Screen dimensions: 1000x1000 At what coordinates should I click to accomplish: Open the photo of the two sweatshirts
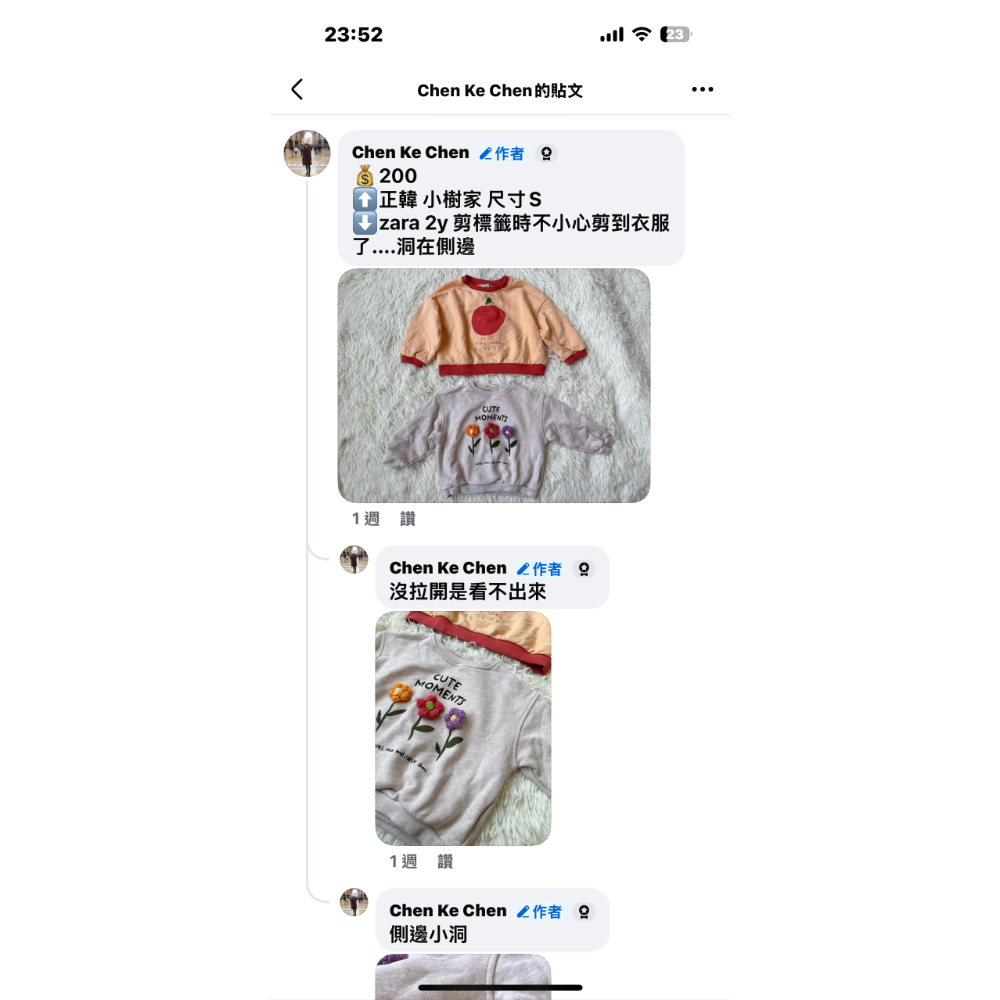[494, 385]
